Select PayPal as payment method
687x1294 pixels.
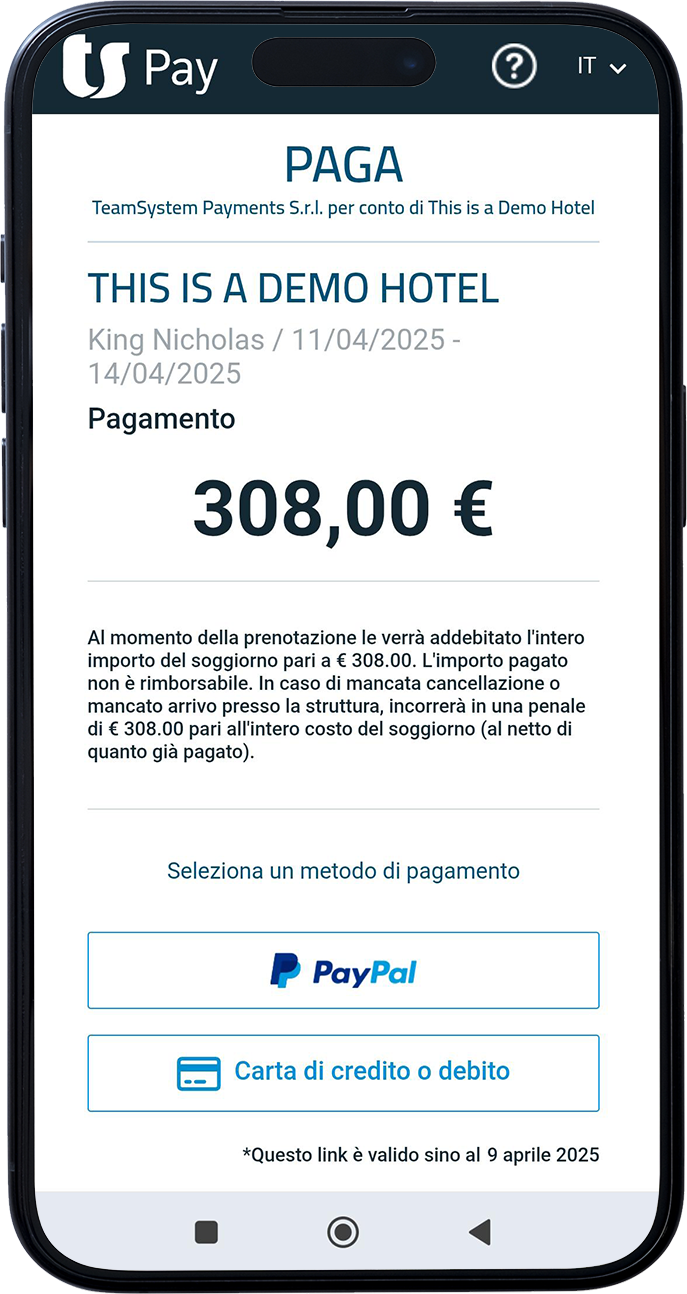click(343, 970)
